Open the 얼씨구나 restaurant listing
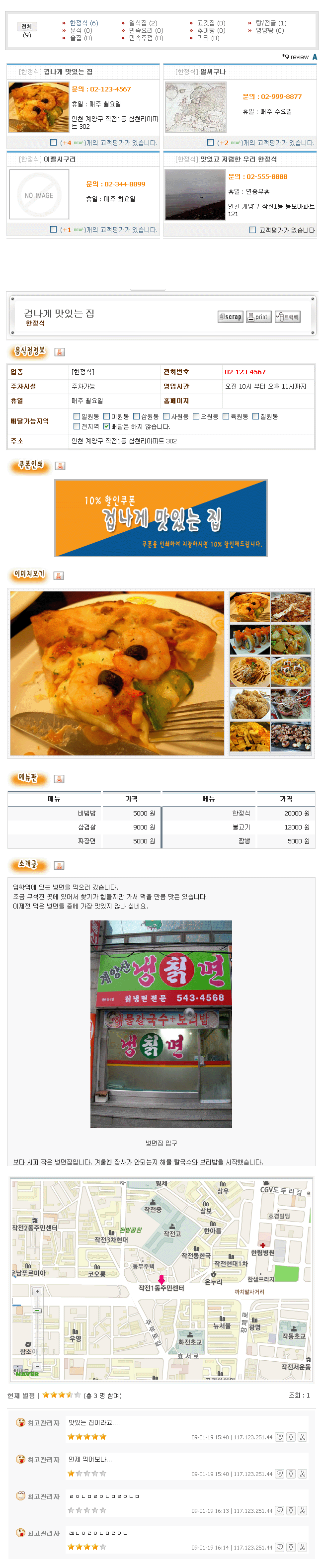 [x=212, y=72]
